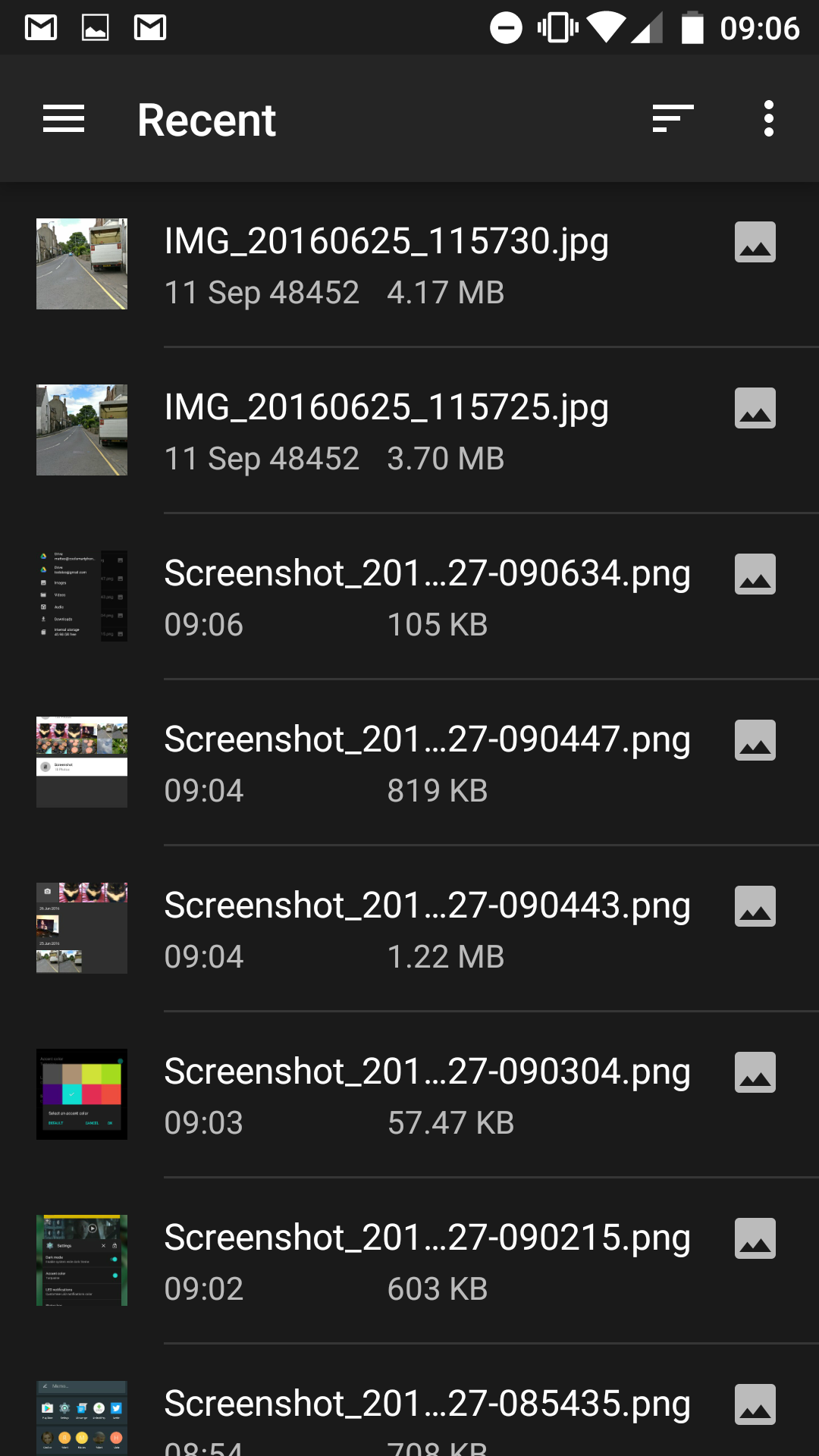Open the sort options icon
This screenshot has width=819, height=1456.
click(x=673, y=119)
